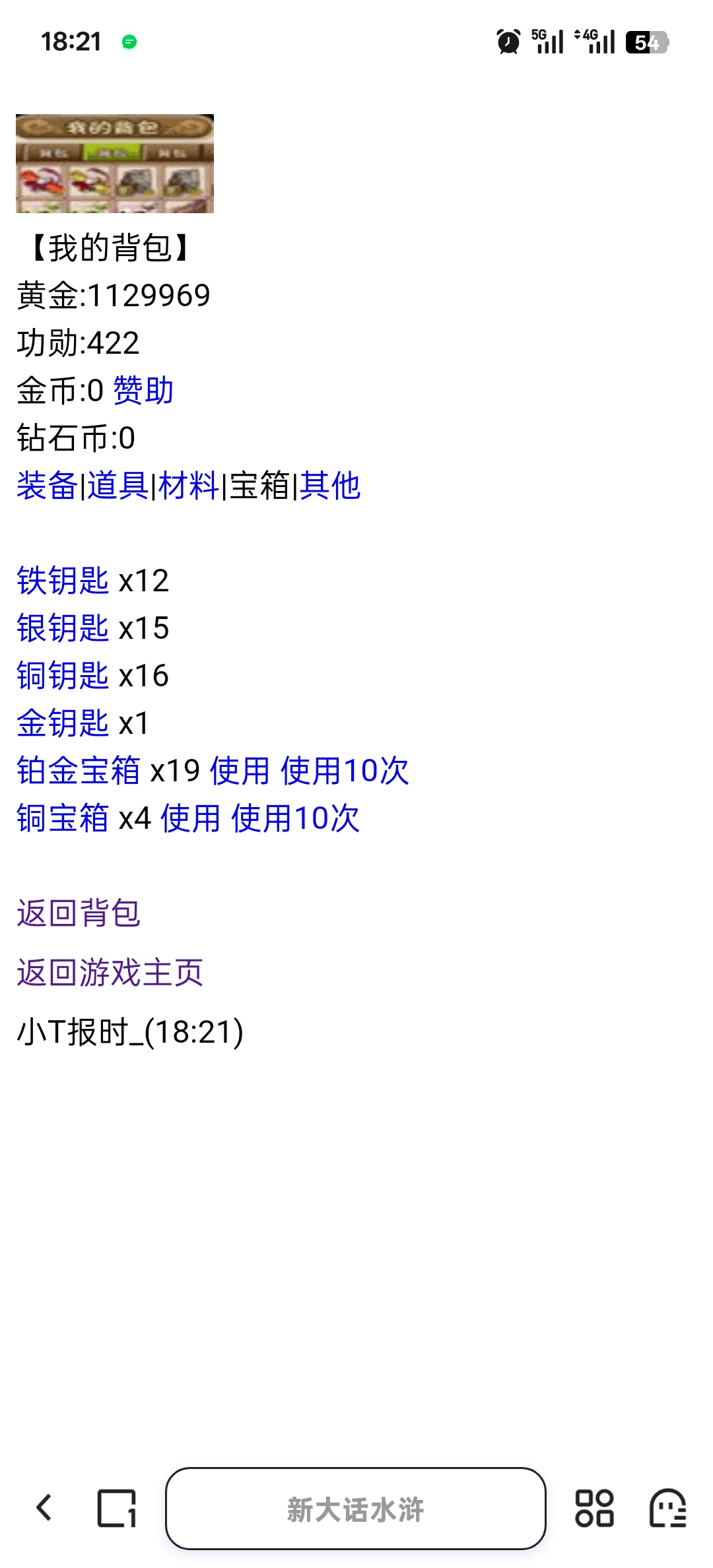
Task: Open the 铁钥匙 item link
Action: coord(63,582)
